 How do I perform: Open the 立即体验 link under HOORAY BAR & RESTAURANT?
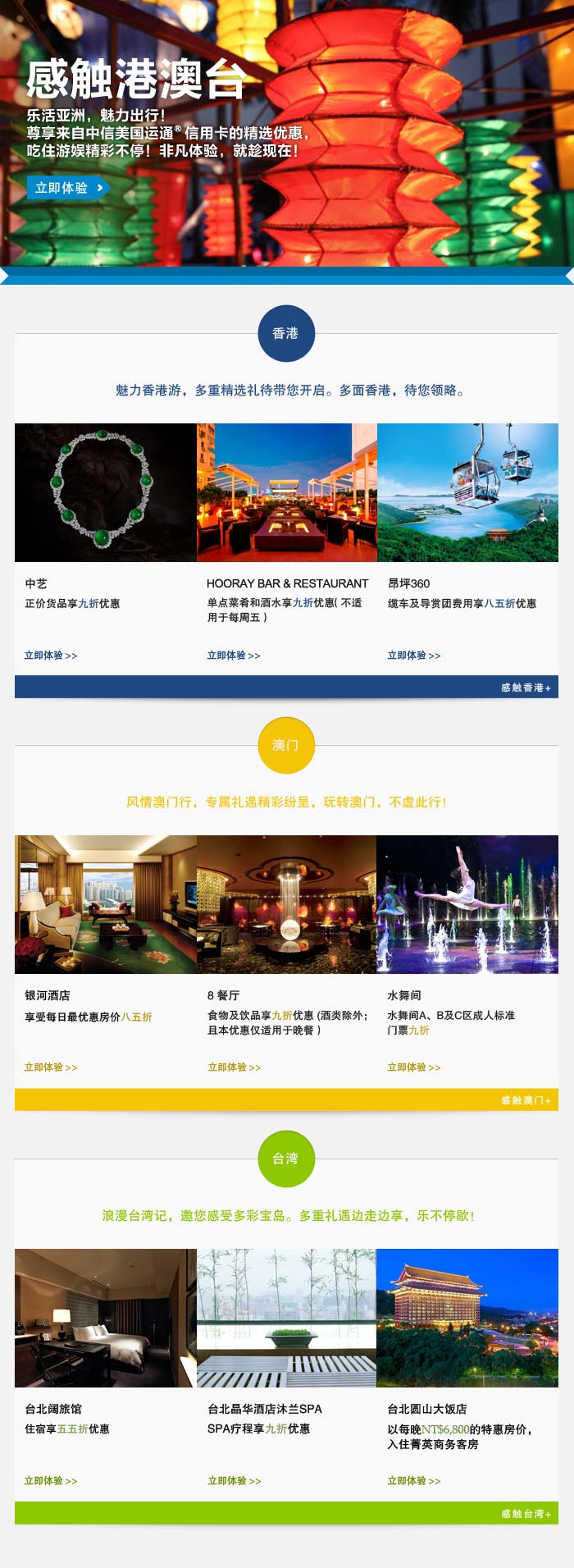click(234, 656)
